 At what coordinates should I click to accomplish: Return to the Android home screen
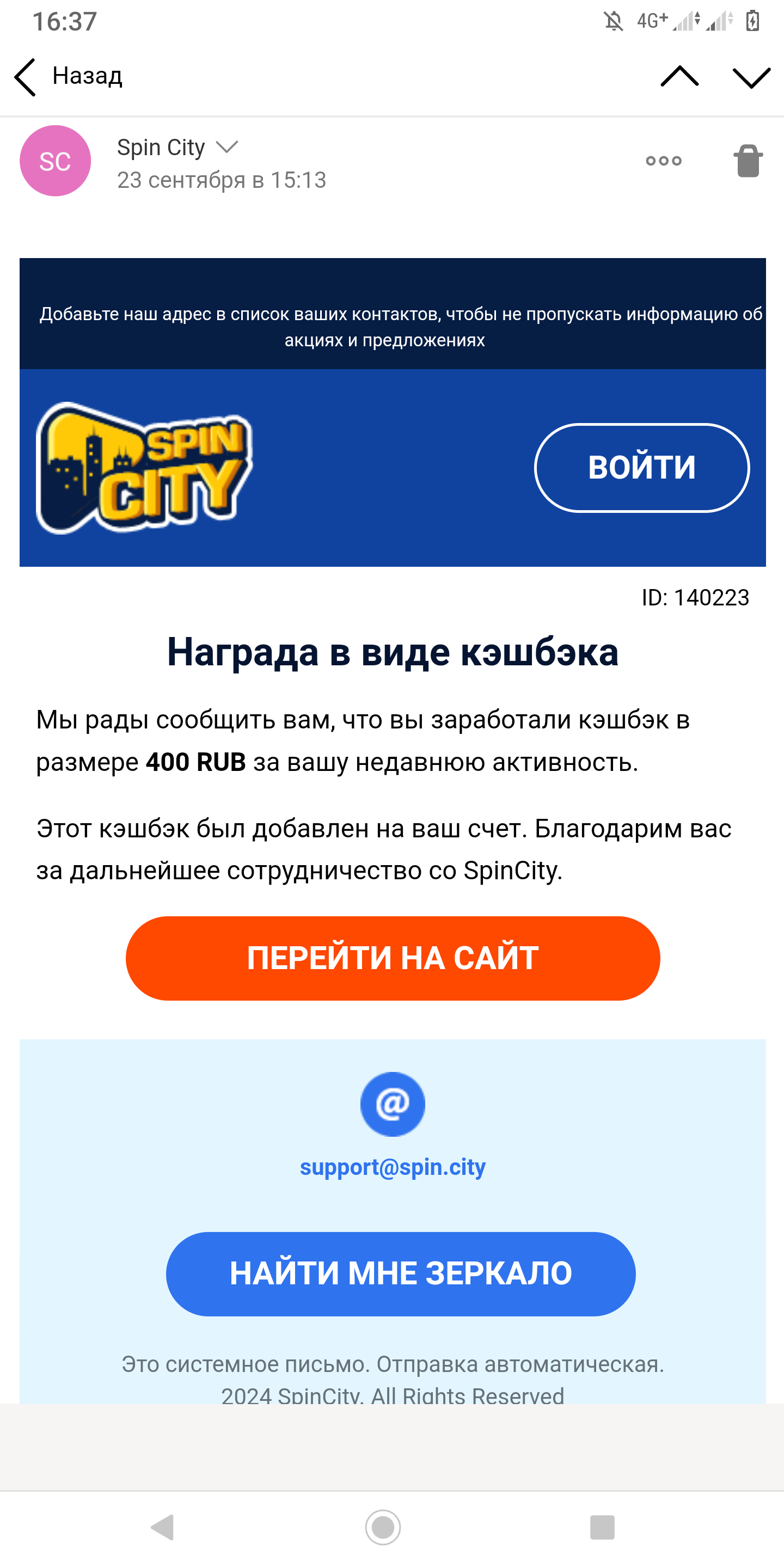383,1527
